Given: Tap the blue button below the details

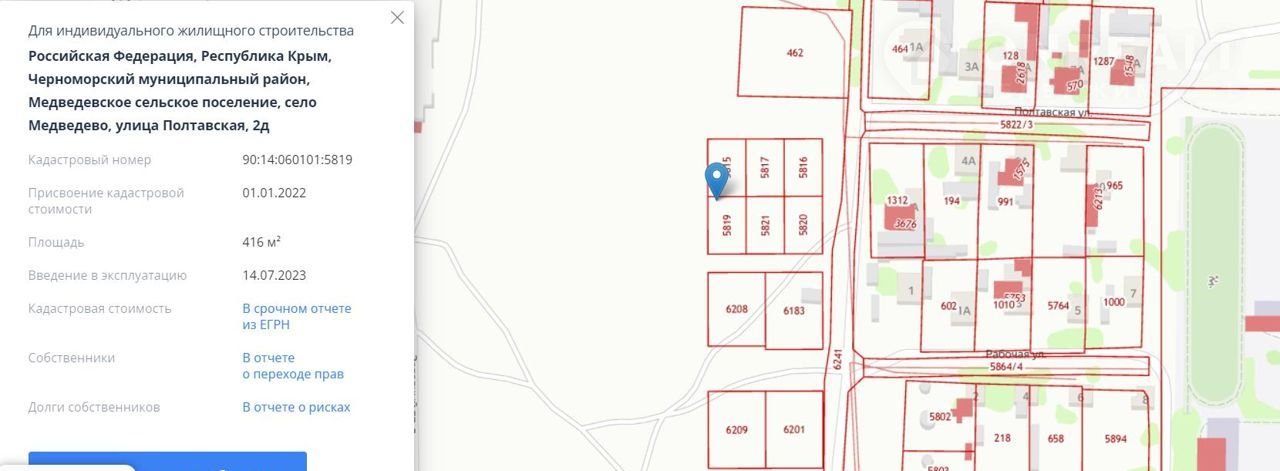Looking at the screenshot, I should [167, 461].
